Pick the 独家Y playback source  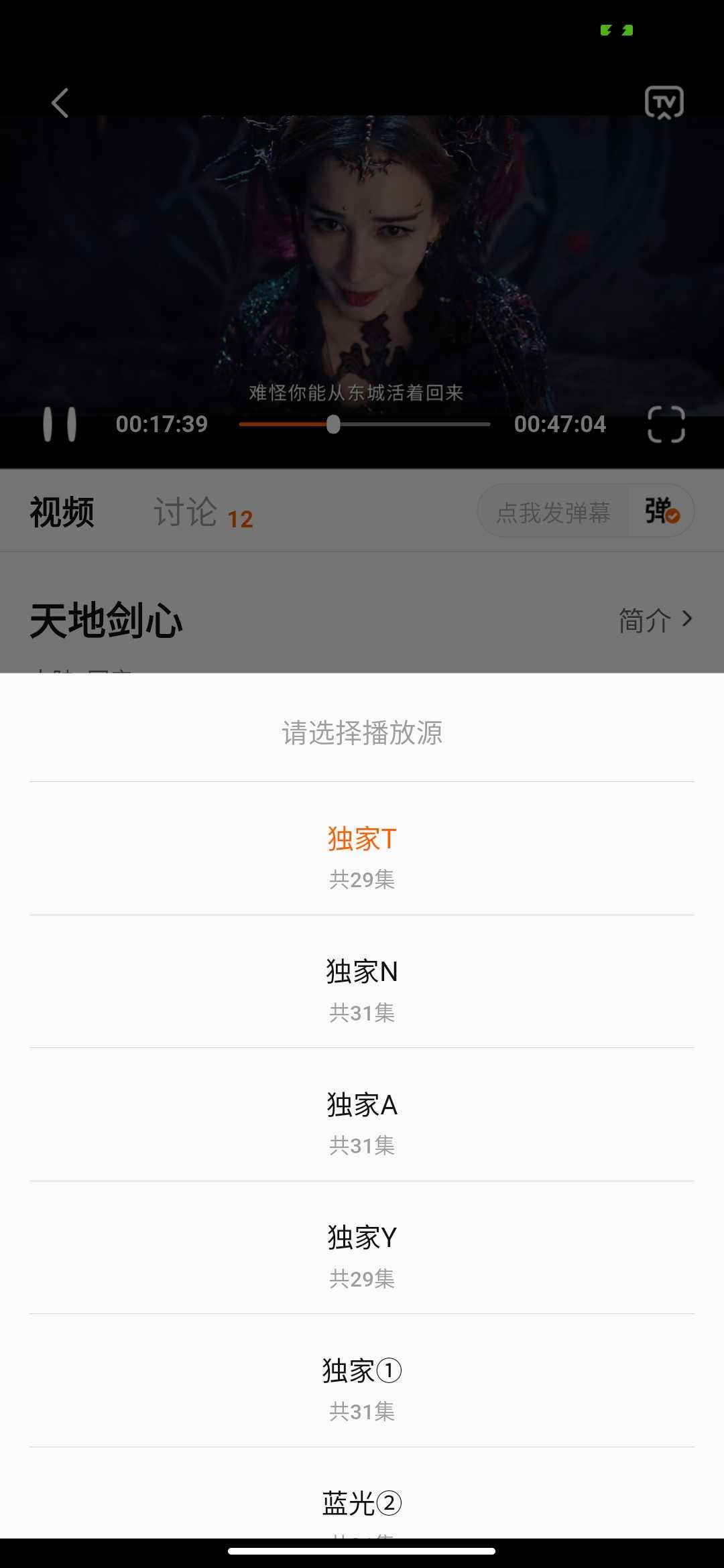[362, 1248]
